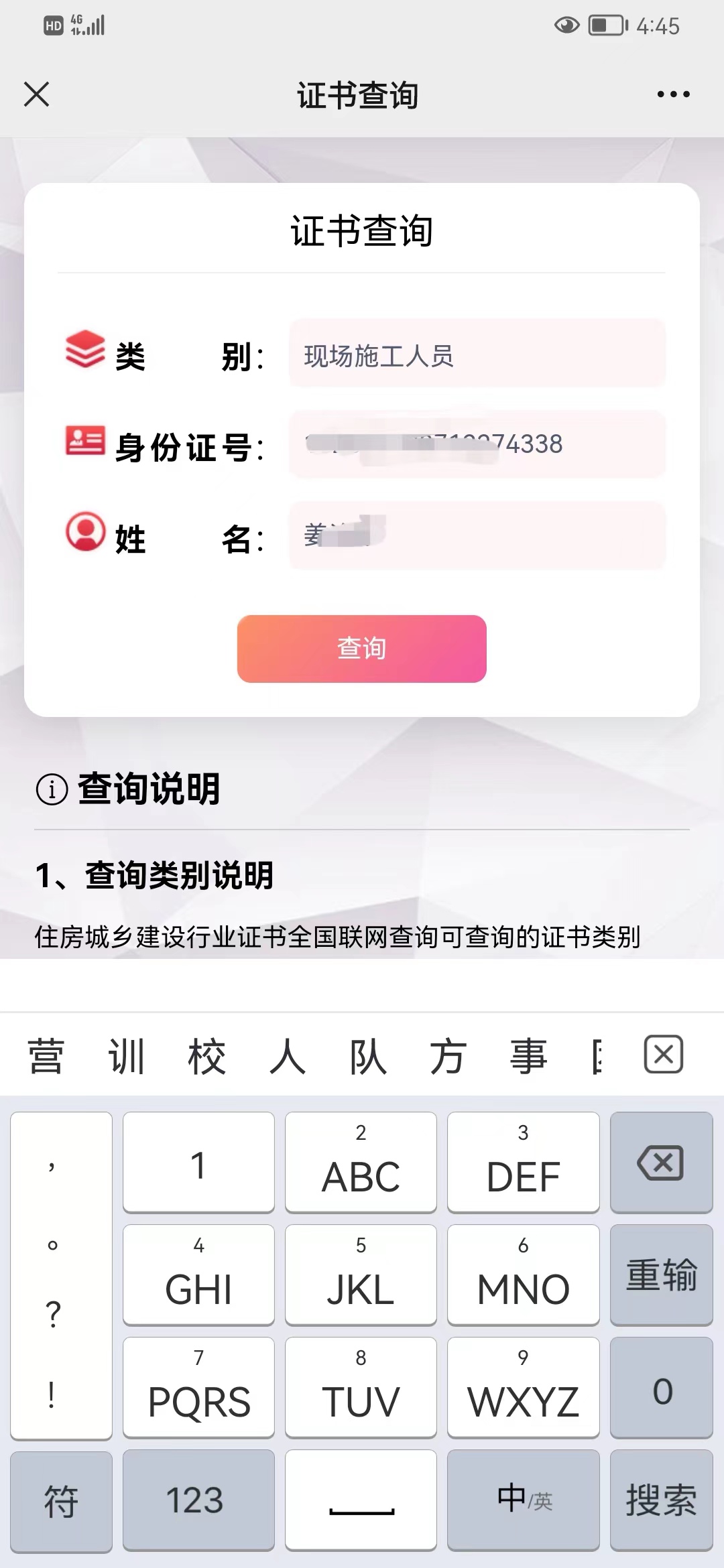Switch keyboard language with 中/英 key
The image size is (724, 1568).
click(523, 1500)
